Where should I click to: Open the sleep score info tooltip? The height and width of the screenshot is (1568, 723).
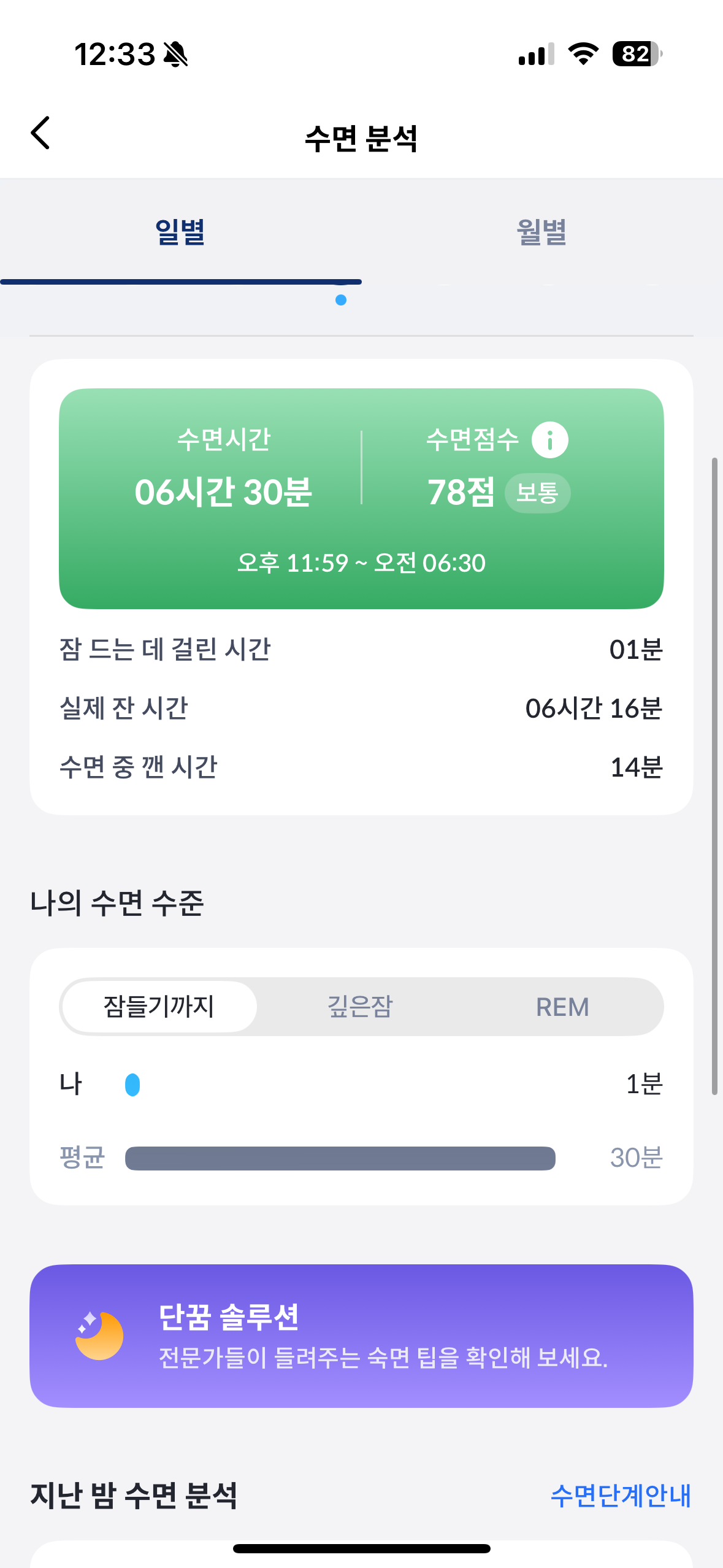click(x=550, y=439)
